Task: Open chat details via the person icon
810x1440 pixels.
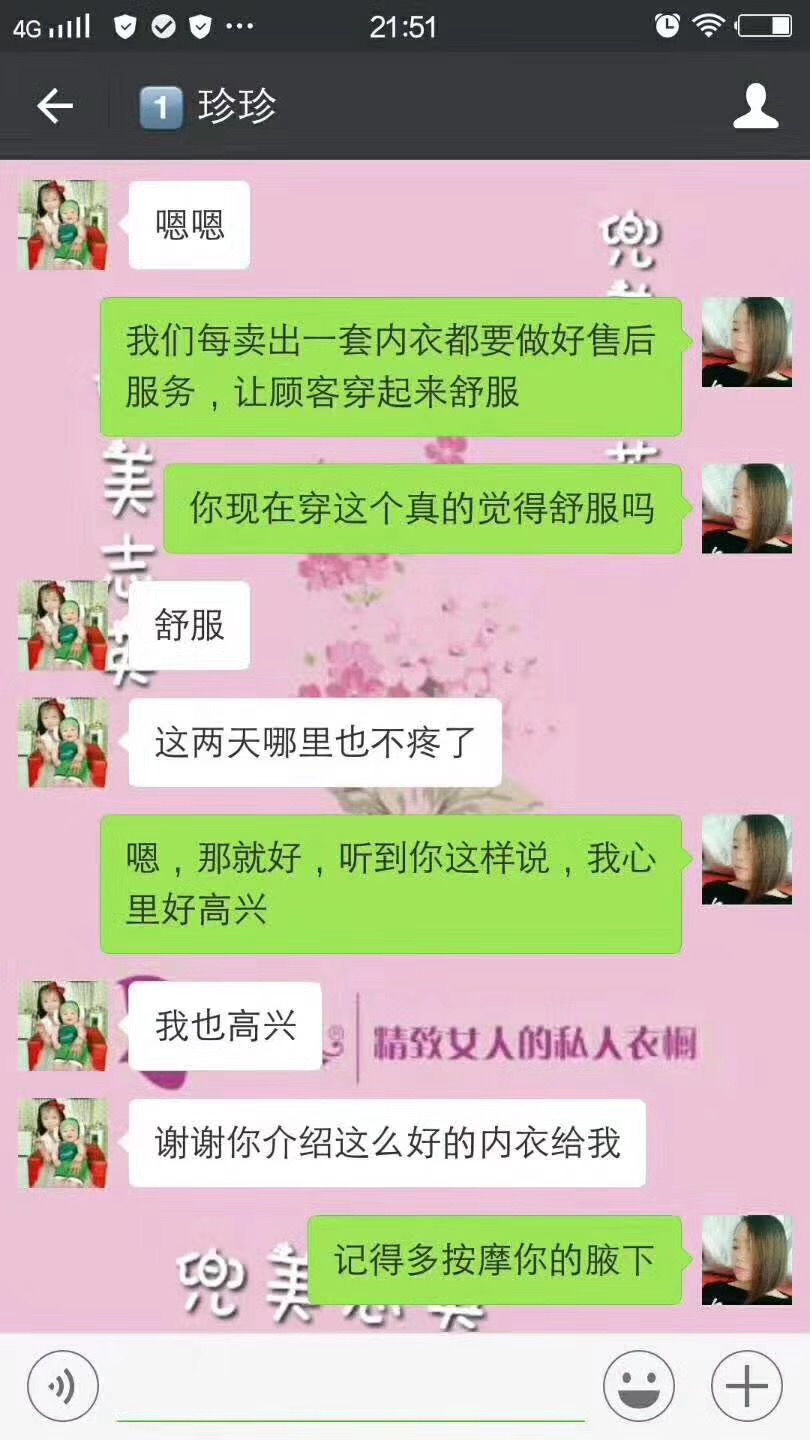Action: pyautogui.click(x=755, y=106)
